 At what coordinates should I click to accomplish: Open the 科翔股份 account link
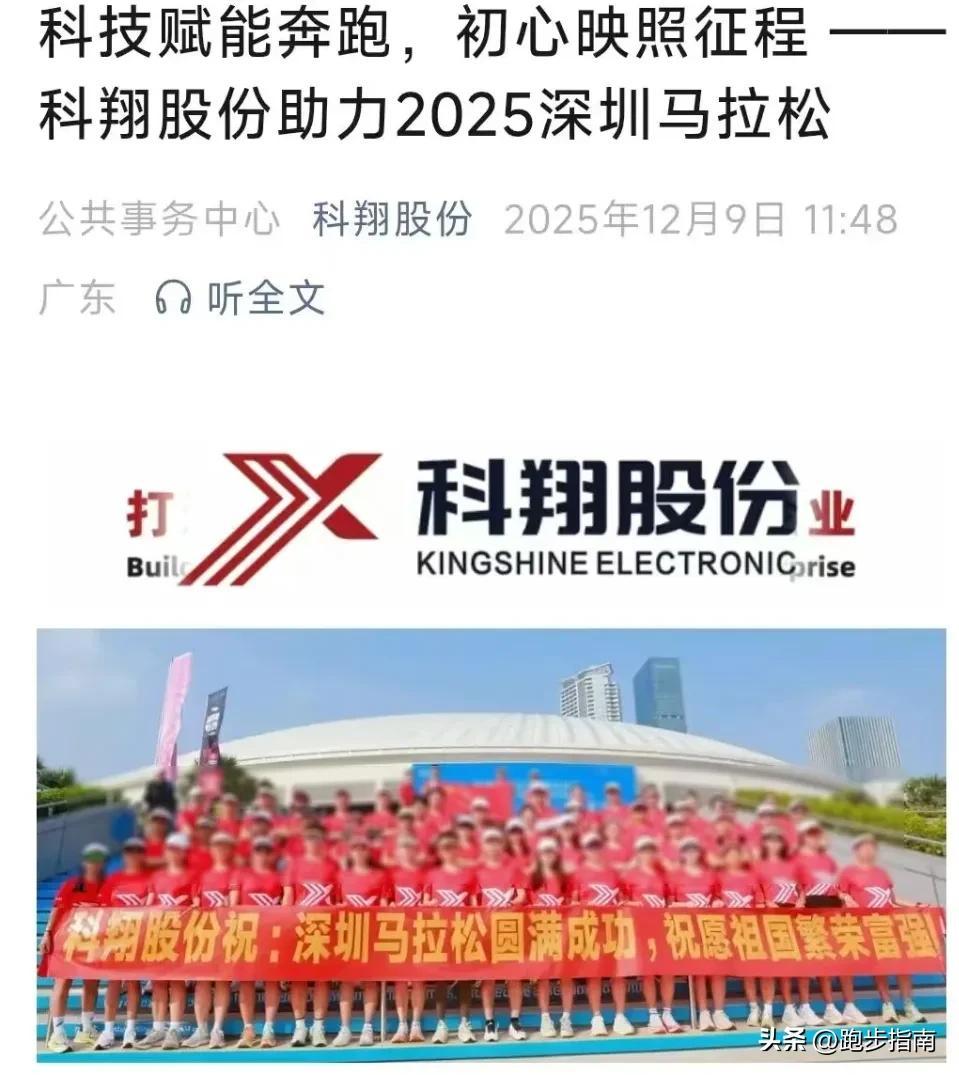pos(391,219)
